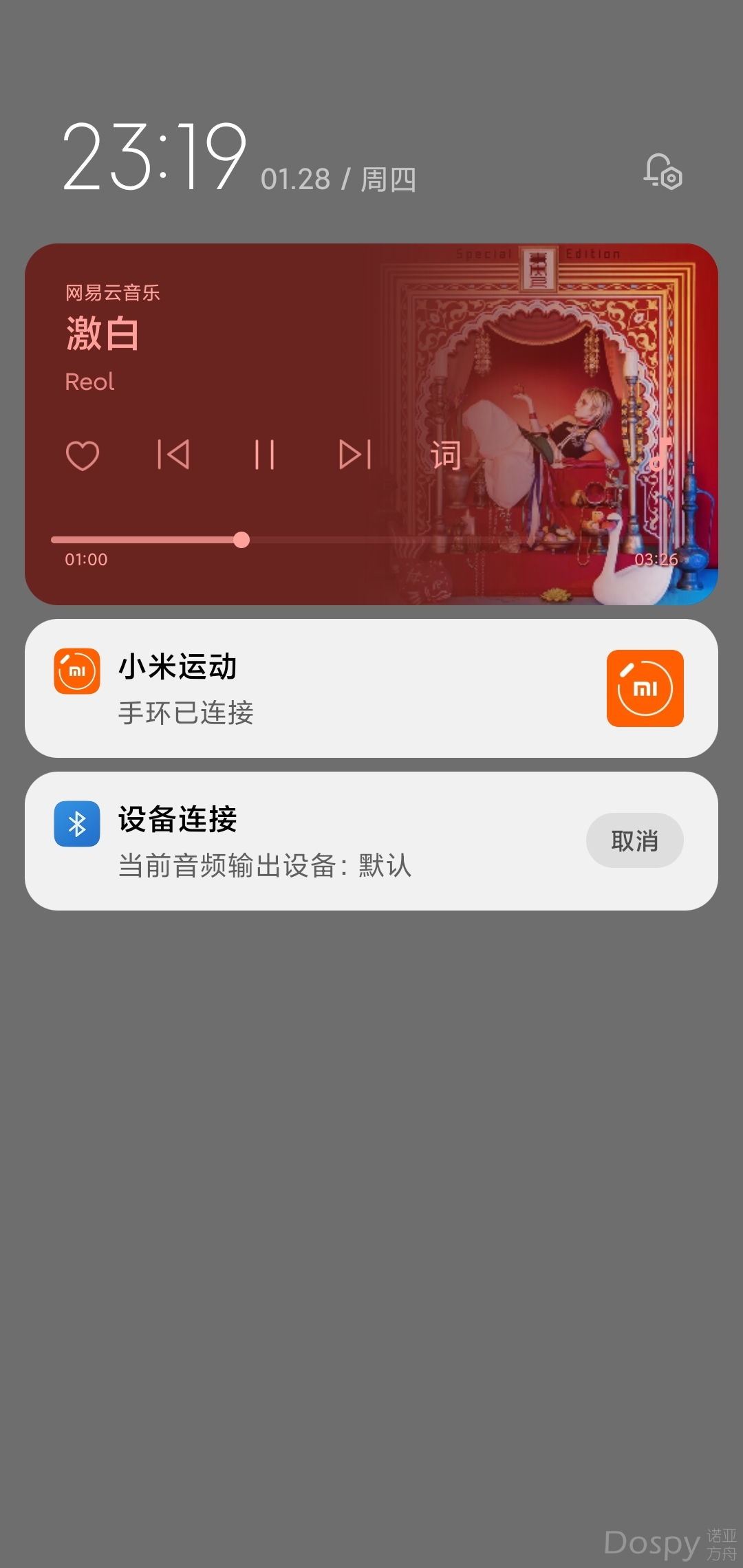Skip to next track

click(355, 455)
